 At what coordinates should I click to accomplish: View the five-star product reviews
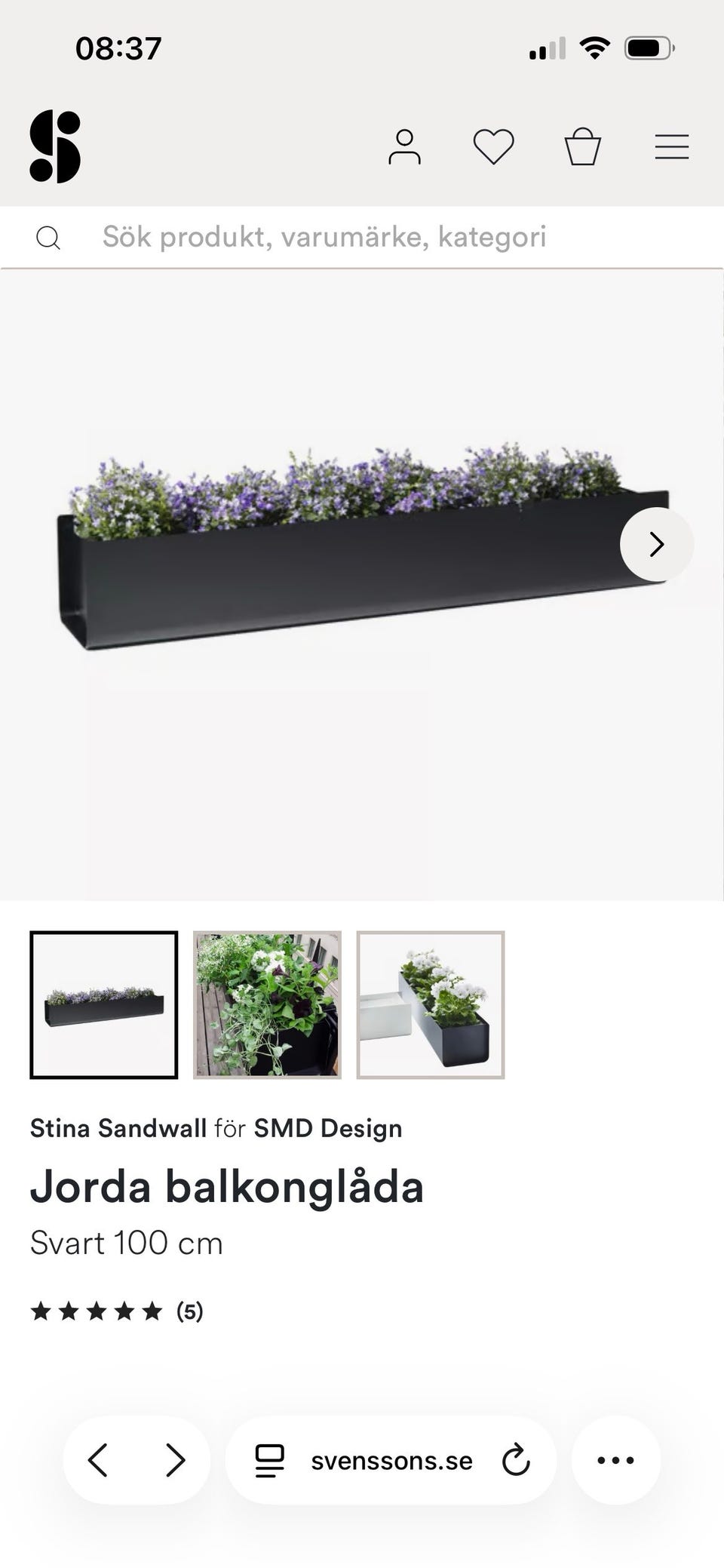117,1311
